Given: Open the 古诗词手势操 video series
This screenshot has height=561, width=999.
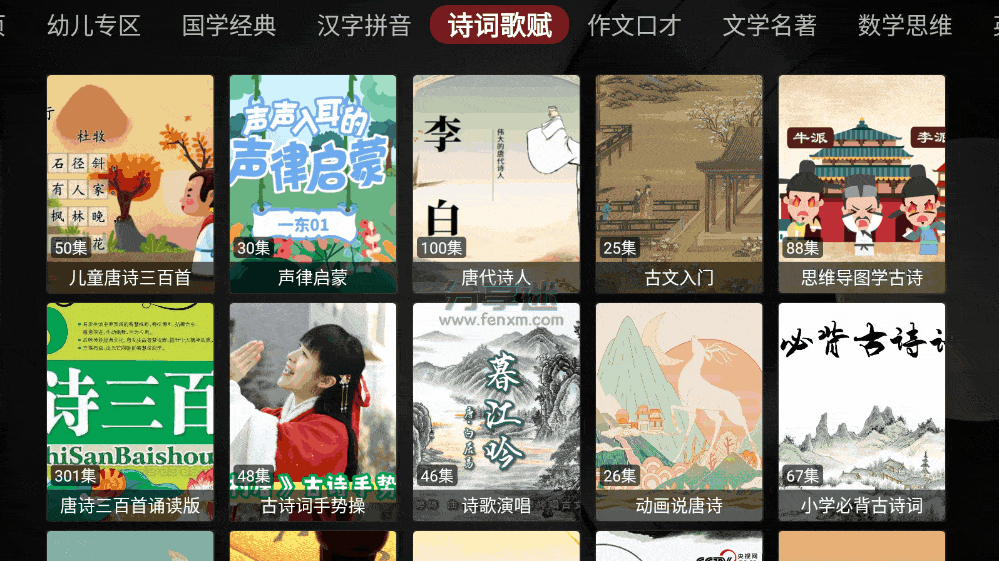Looking at the screenshot, I should (x=313, y=412).
